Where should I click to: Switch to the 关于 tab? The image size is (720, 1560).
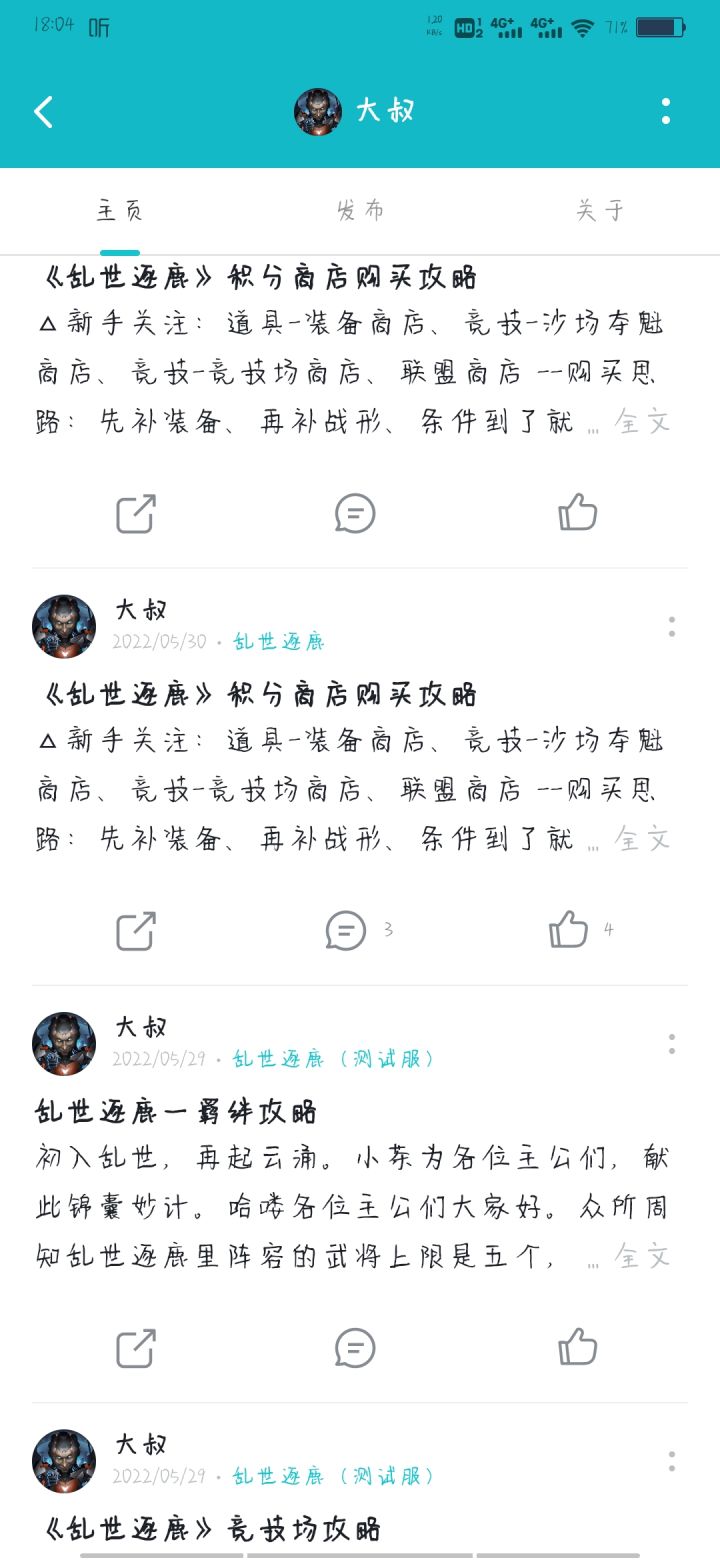[x=600, y=210]
